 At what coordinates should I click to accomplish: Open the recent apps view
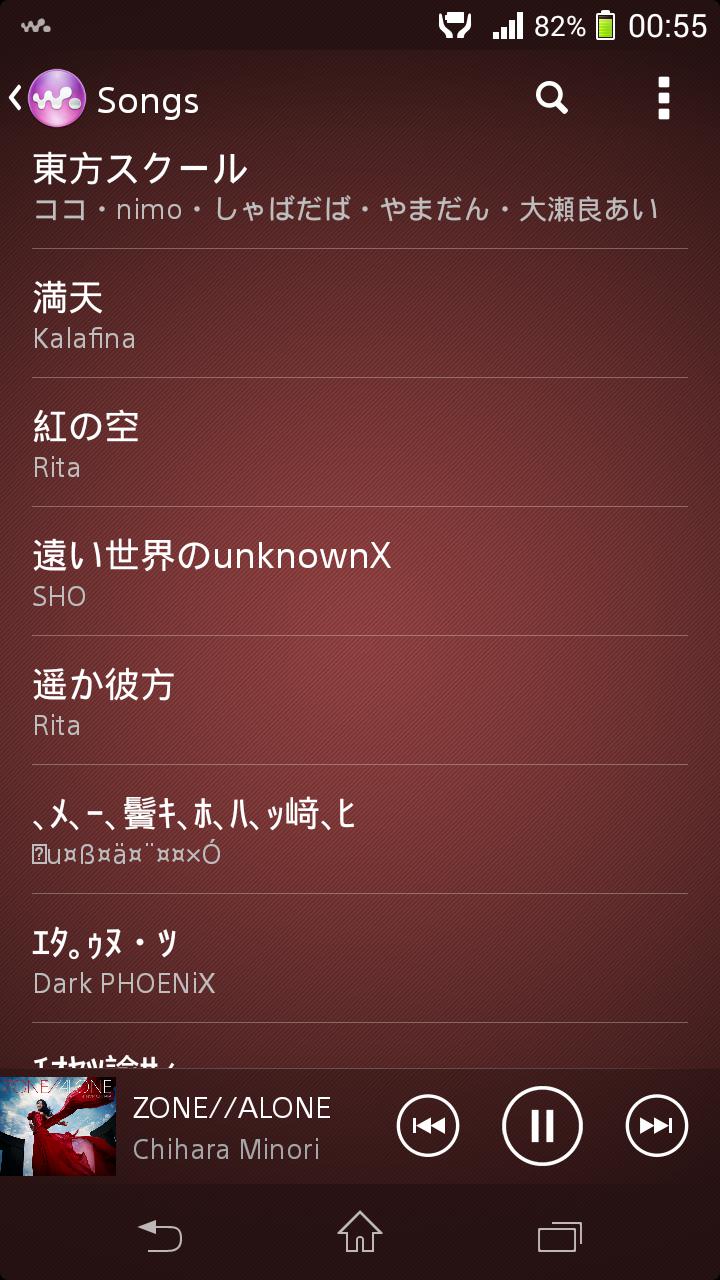pos(560,1235)
